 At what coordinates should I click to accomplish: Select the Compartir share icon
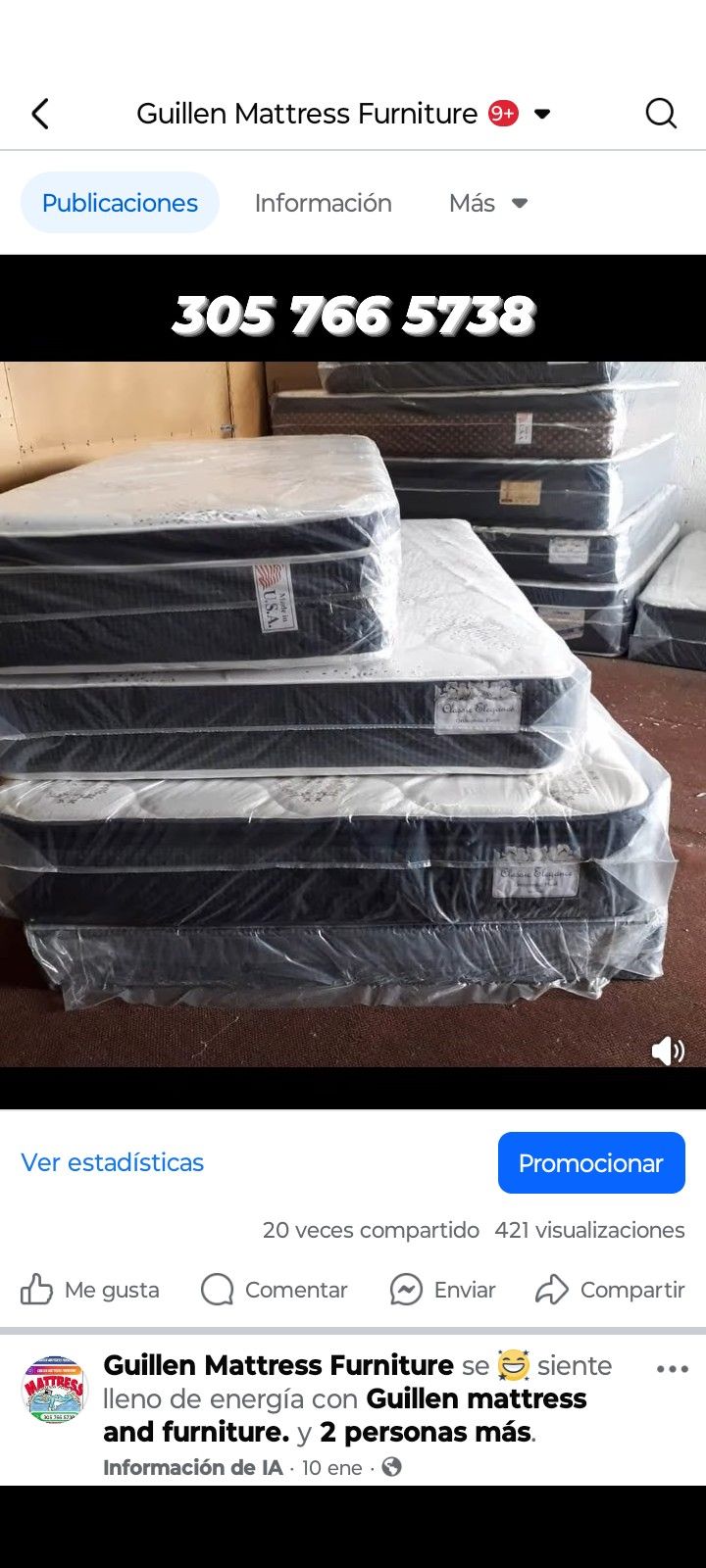point(556,1290)
